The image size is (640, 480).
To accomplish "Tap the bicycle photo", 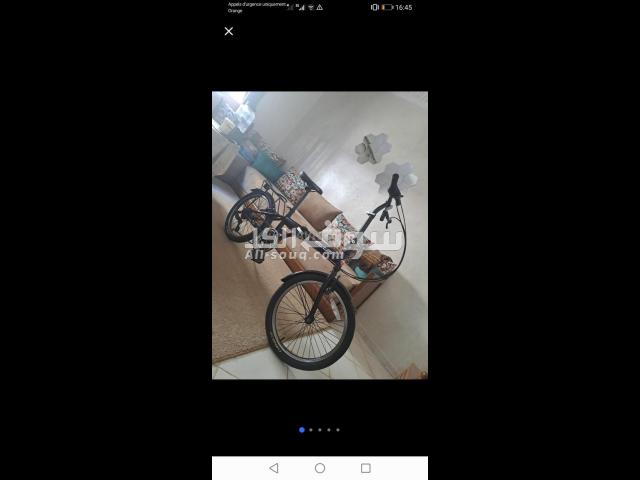I will [x=319, y=235].
